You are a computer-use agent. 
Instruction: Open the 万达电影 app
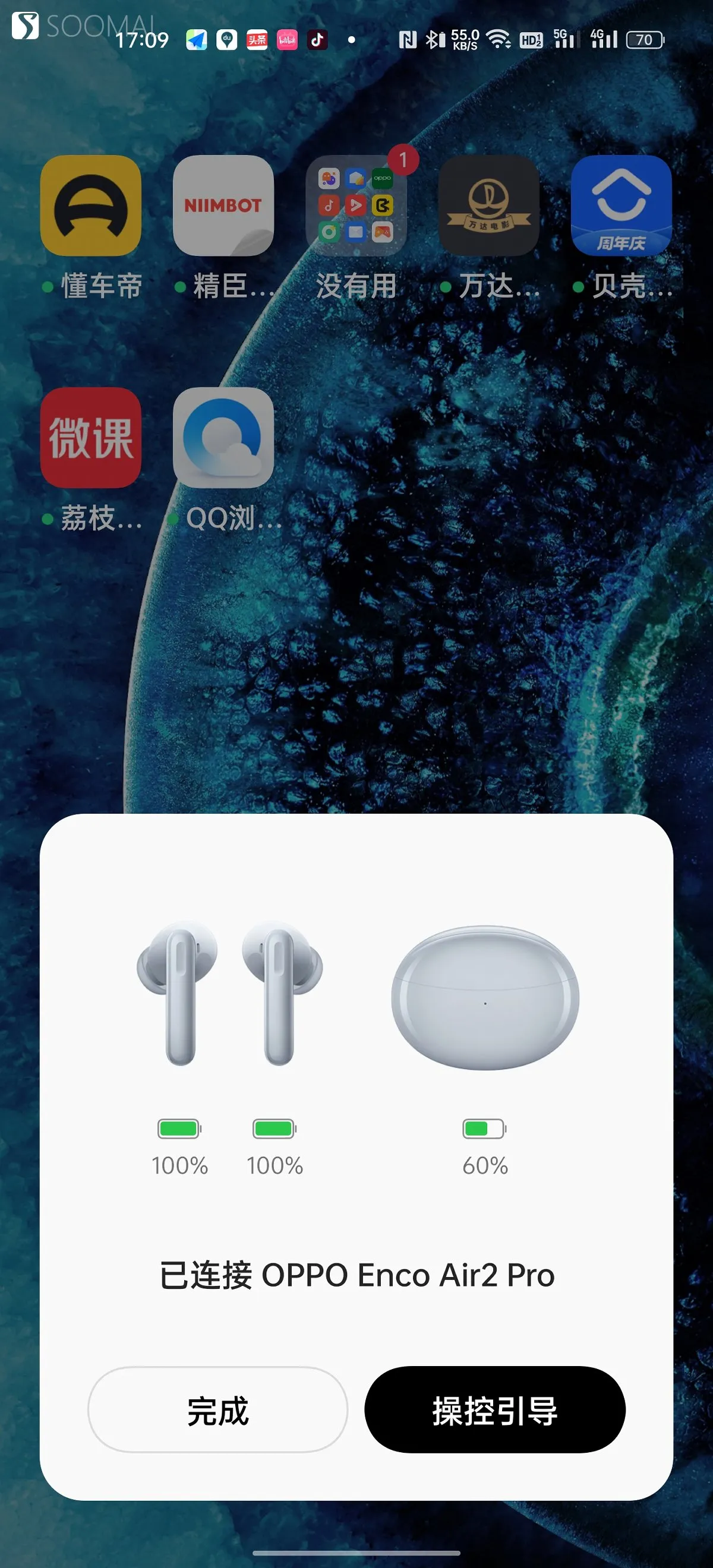pyautogui.click(x=489, y=206)
